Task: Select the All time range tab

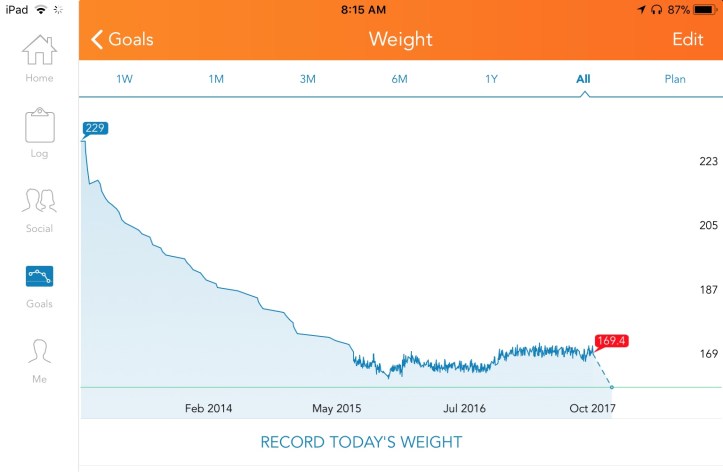Action: [x=583, y=79]
